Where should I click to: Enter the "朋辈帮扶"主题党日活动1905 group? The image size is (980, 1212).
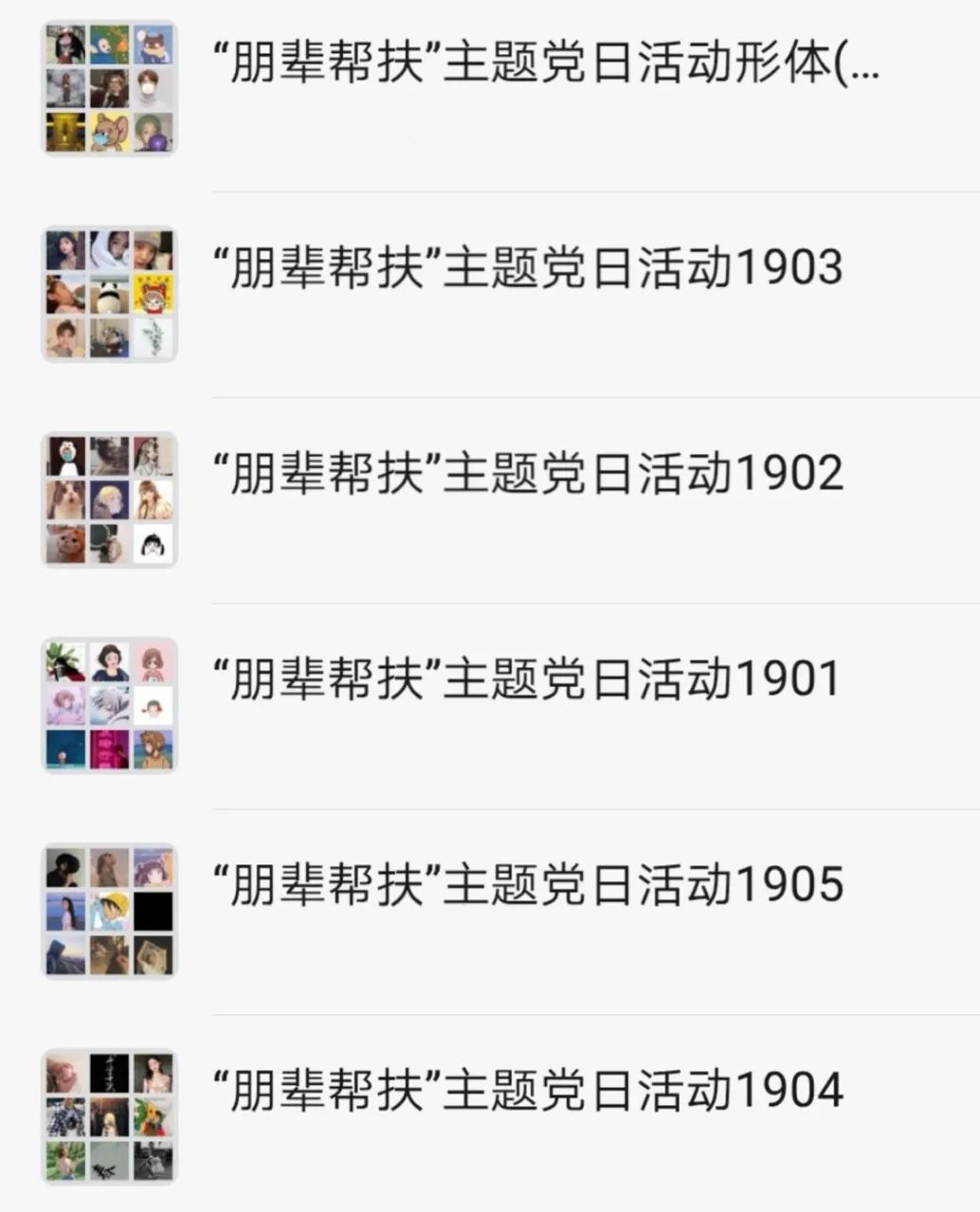coord(528,885)
